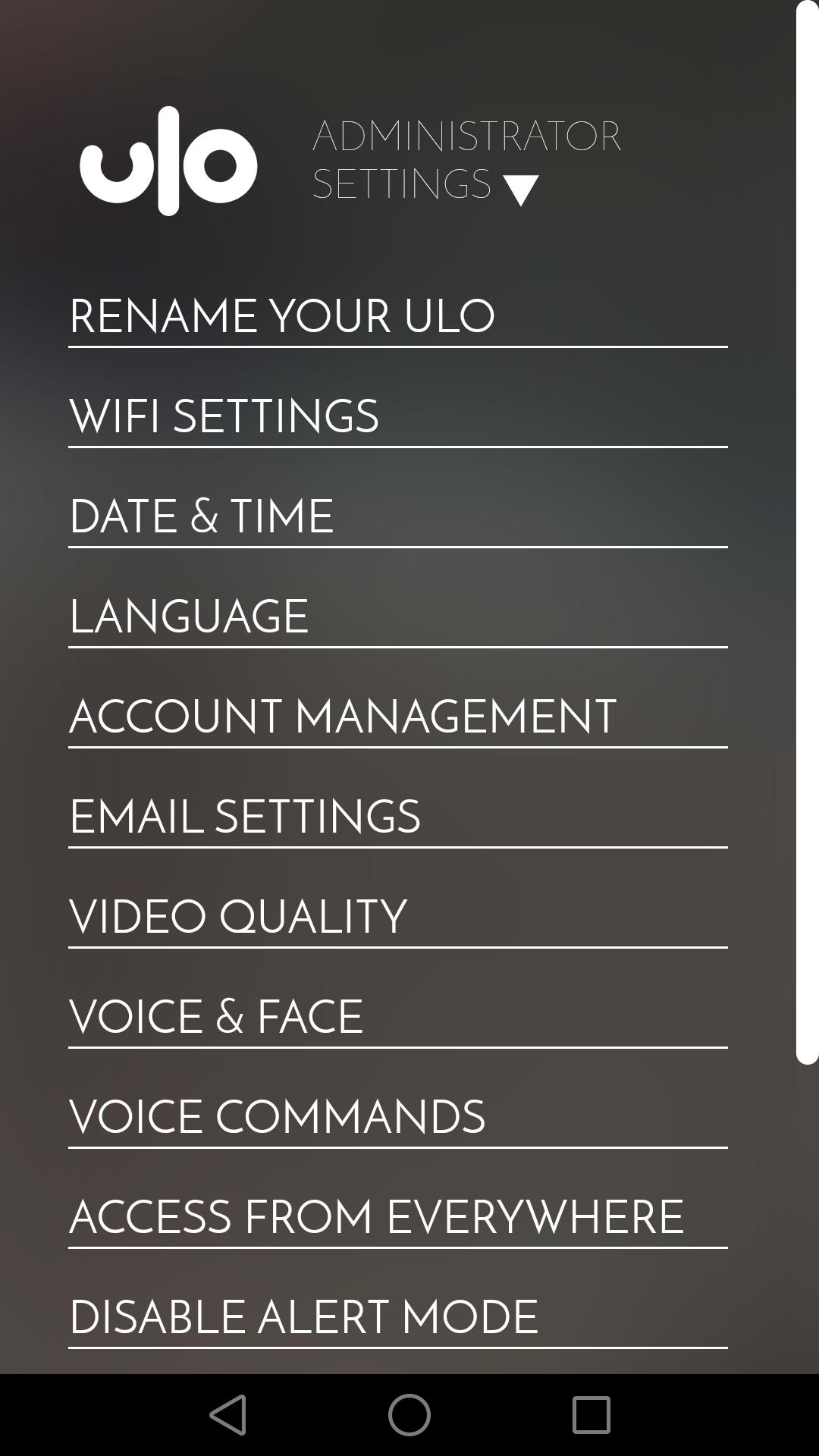Open Voice & Face settings
819x1456 pixels.
coord(216,1017)
